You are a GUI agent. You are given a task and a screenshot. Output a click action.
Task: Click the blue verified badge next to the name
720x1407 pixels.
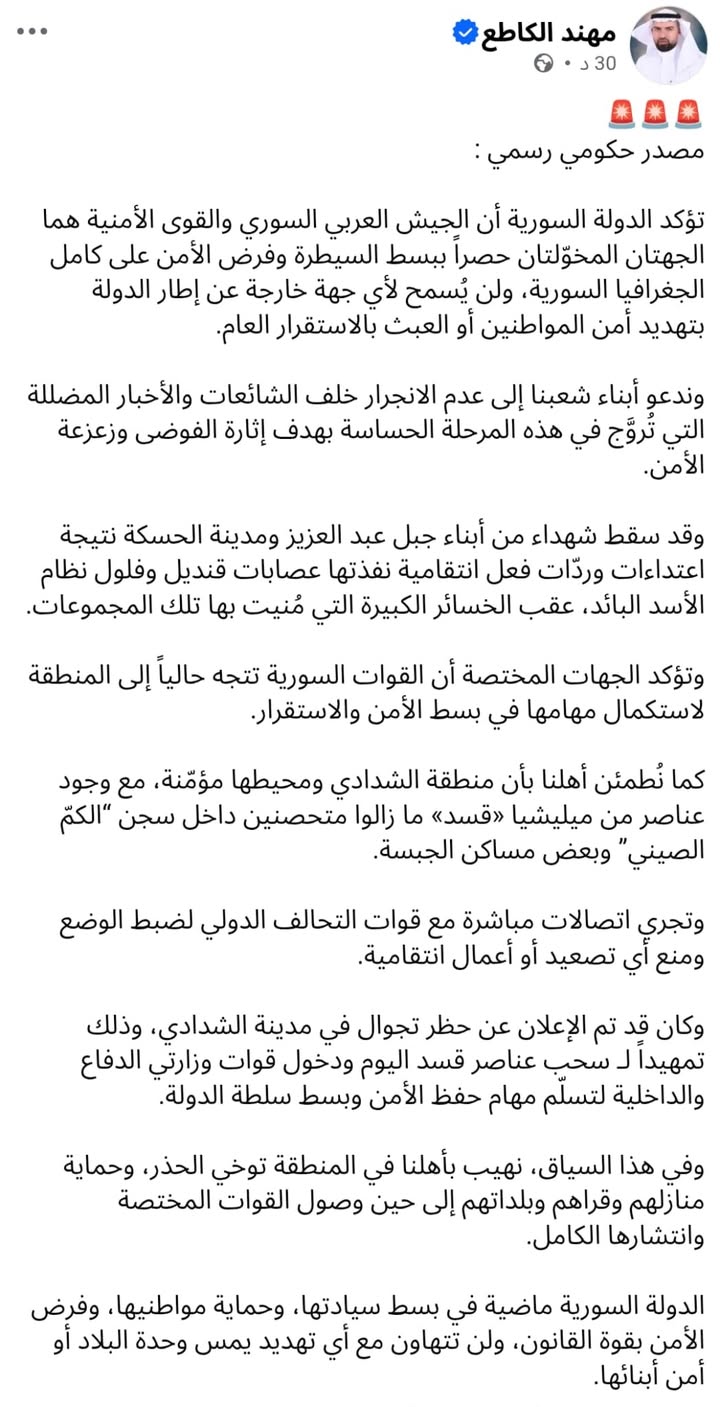tap(464, 31)
